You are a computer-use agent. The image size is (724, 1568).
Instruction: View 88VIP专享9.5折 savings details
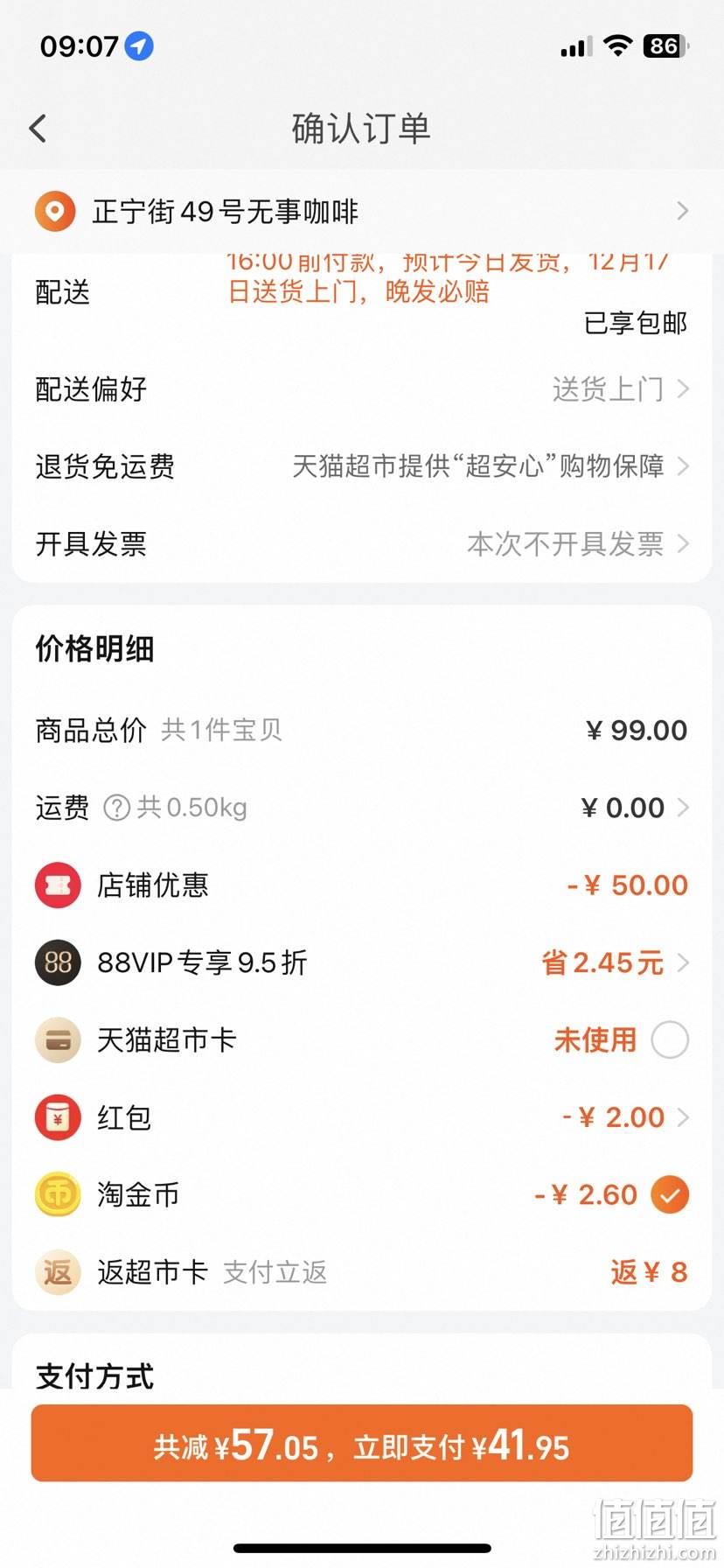(362, 963)
